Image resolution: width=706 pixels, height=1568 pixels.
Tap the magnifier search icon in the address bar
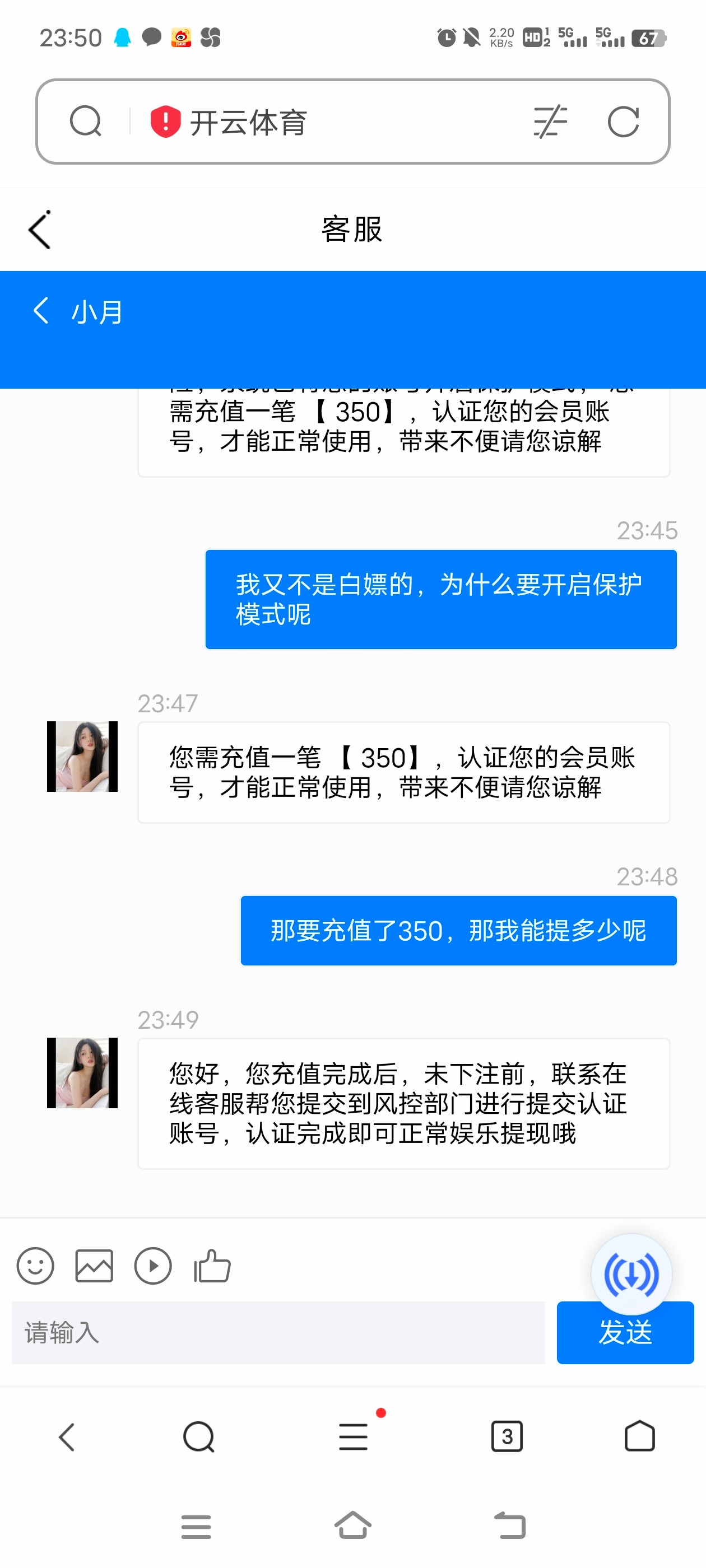tap(85, 122)
